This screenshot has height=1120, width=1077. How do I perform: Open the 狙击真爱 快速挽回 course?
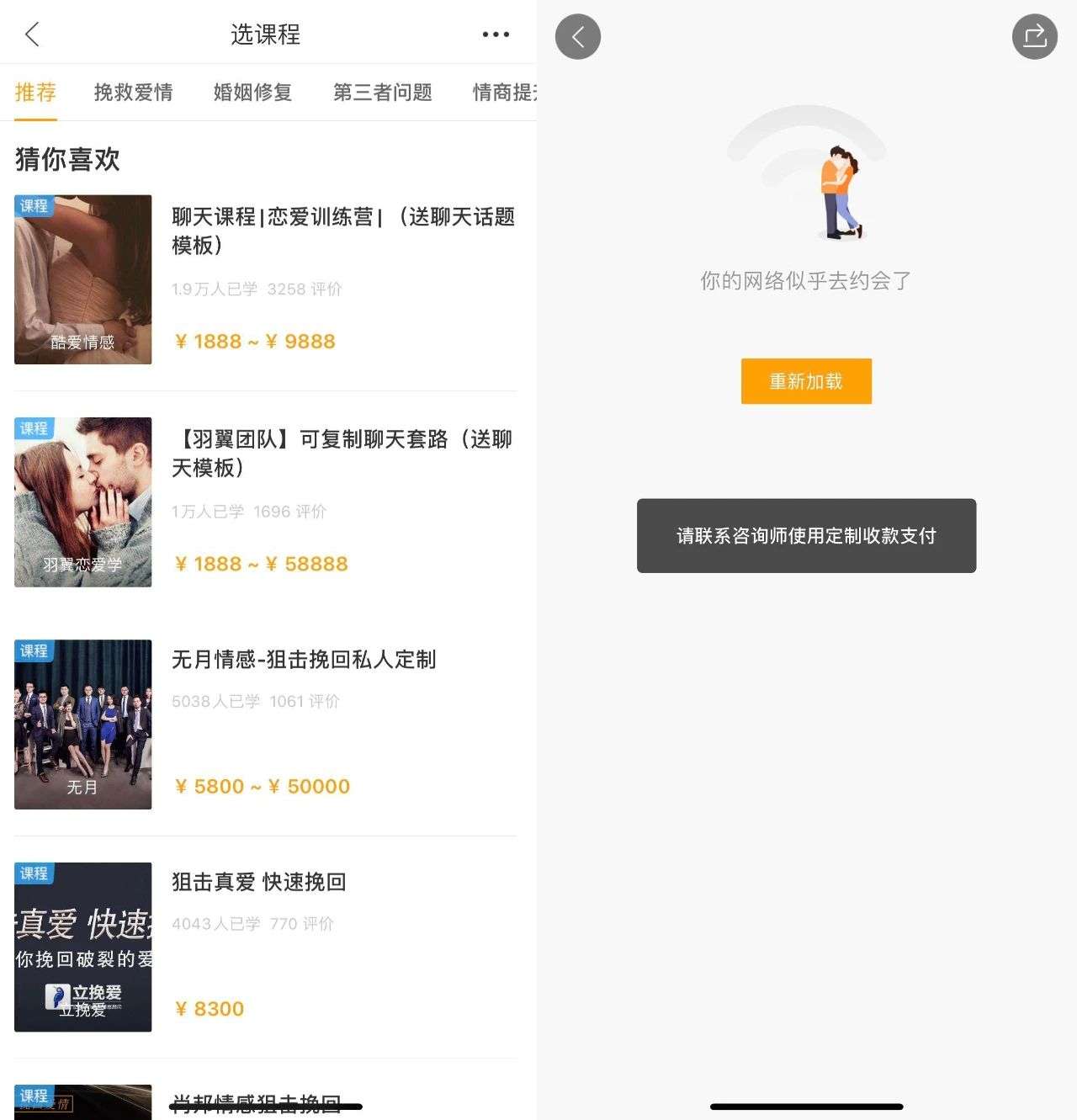click(259, 882)
